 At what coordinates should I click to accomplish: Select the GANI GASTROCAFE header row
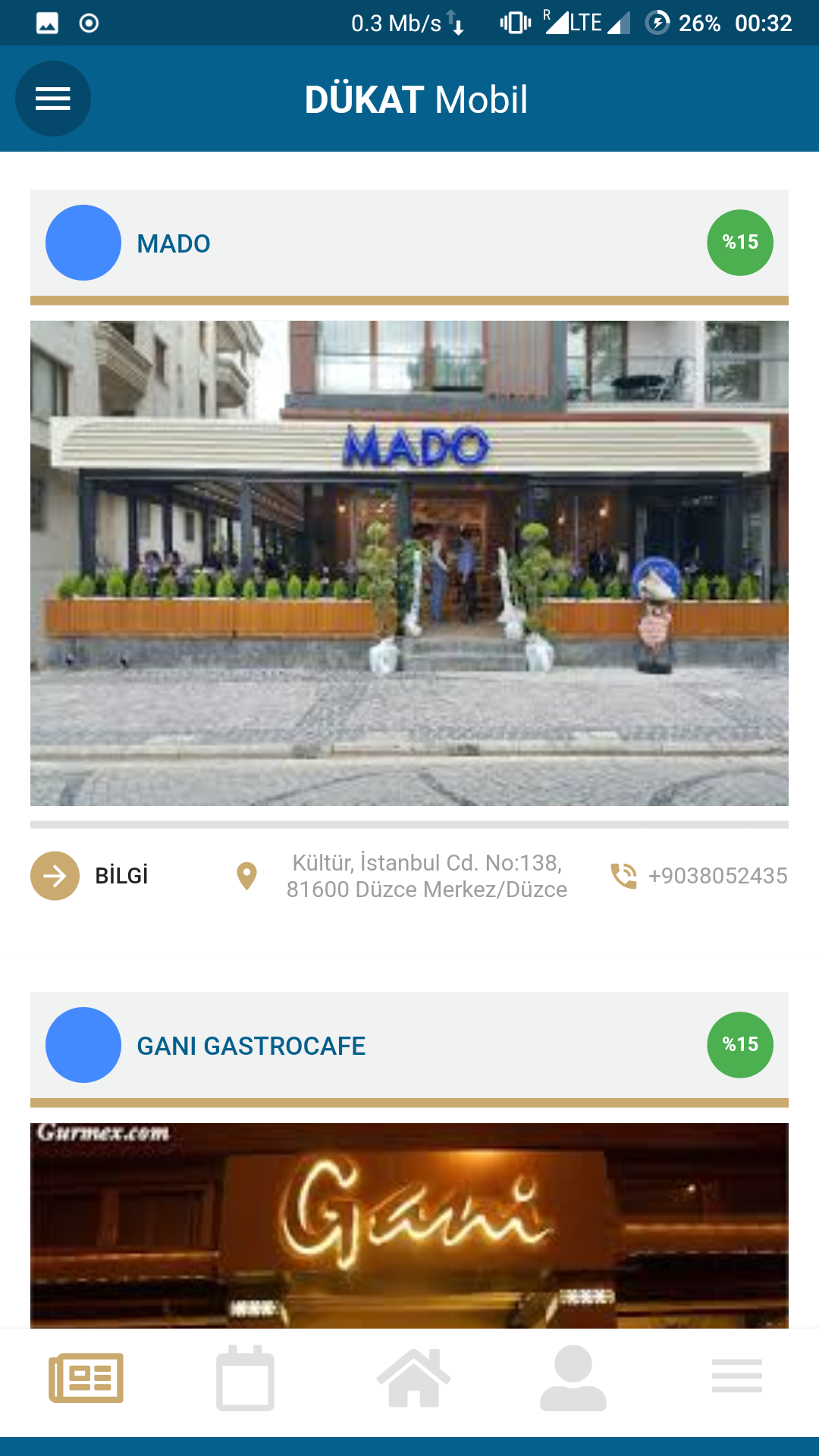point(409,1045)
